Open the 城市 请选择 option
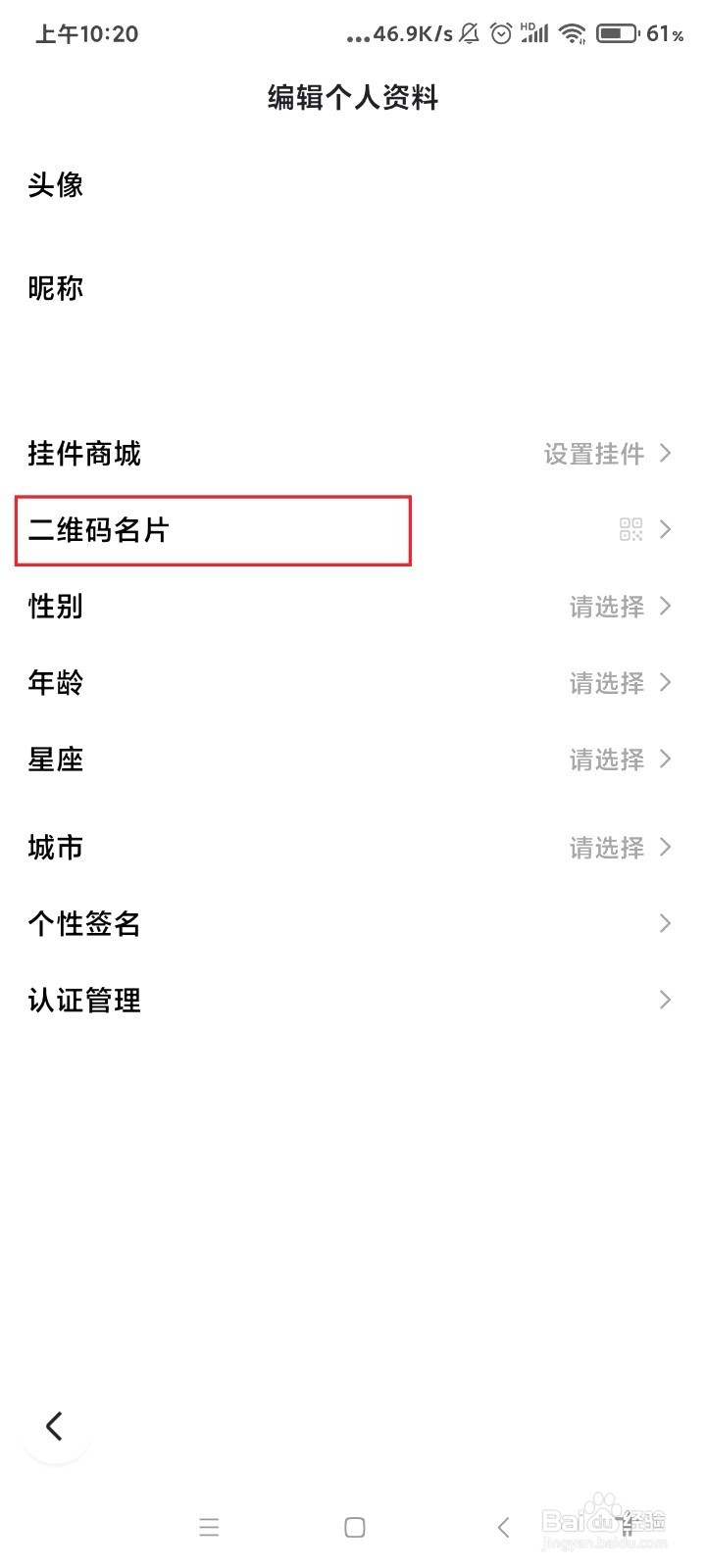 click(605, 847)
